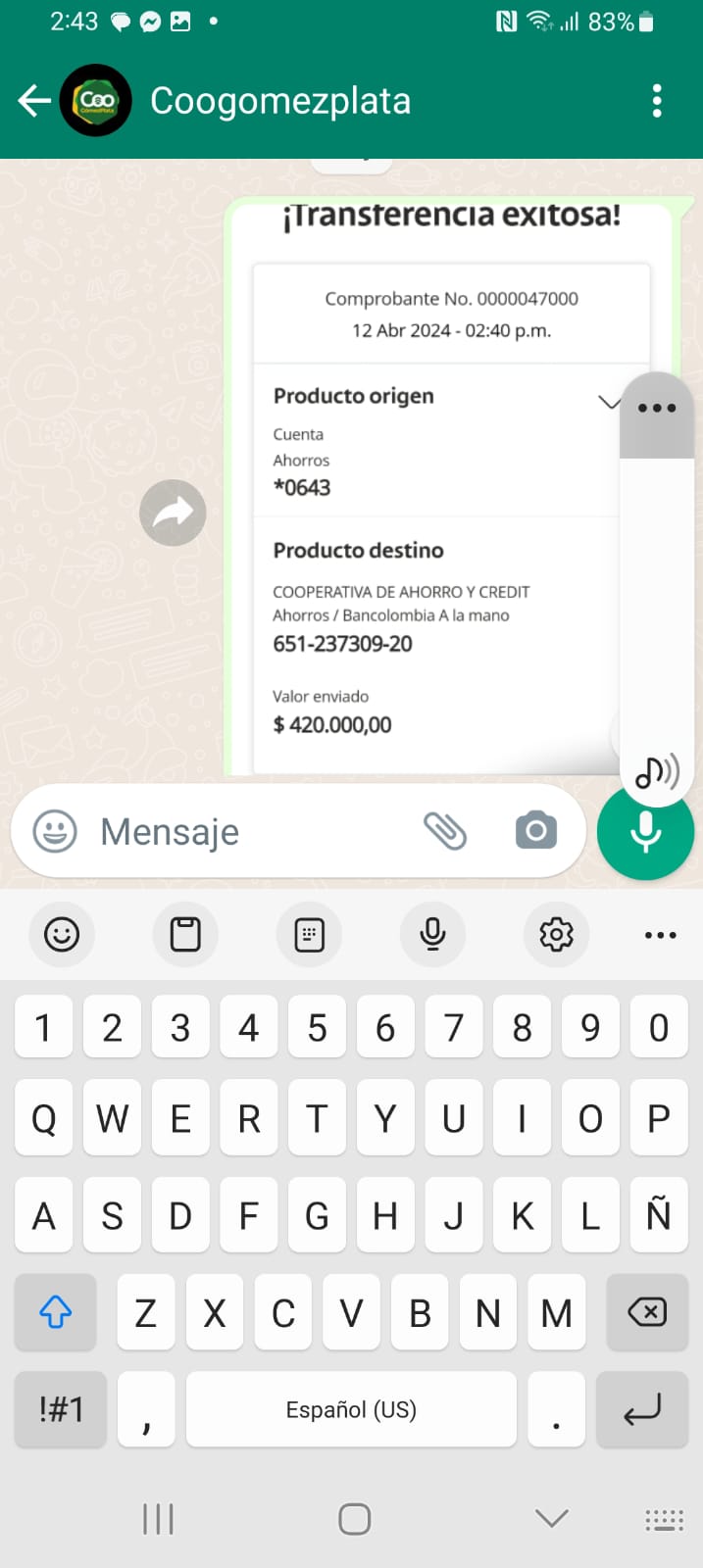This screenshot has height=1568, width=703.
Task: Show more keyboard toolbar options
Action: [x=660, y=935]
